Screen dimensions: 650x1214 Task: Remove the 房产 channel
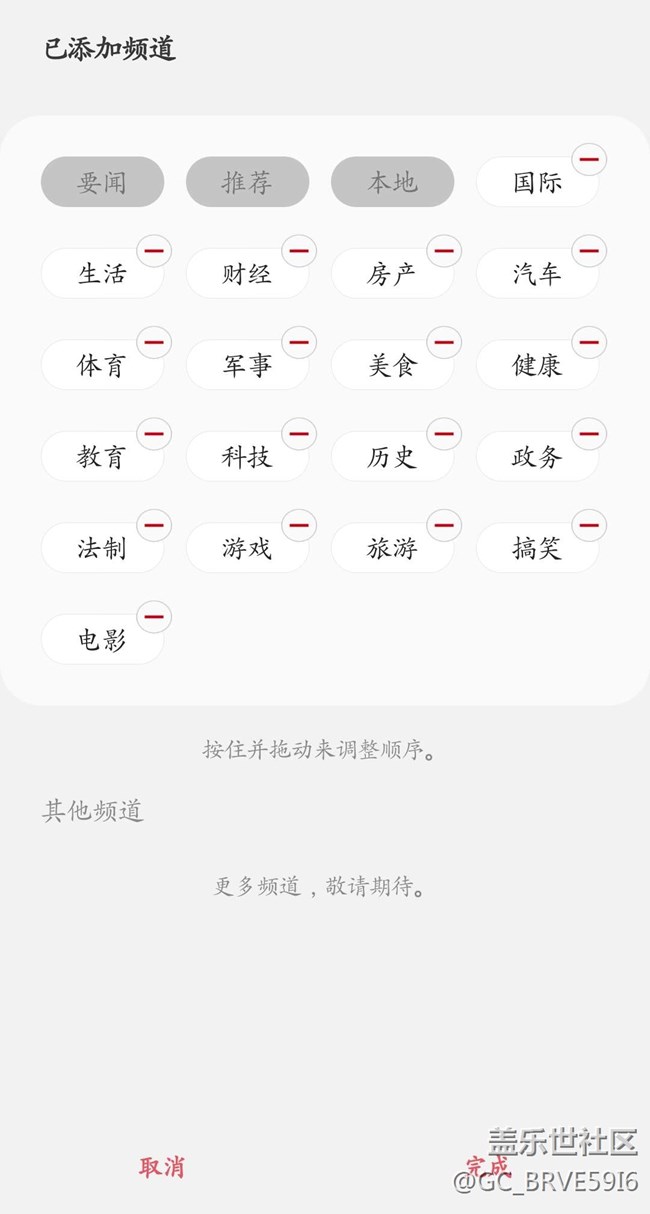click(x=444, y=250)
